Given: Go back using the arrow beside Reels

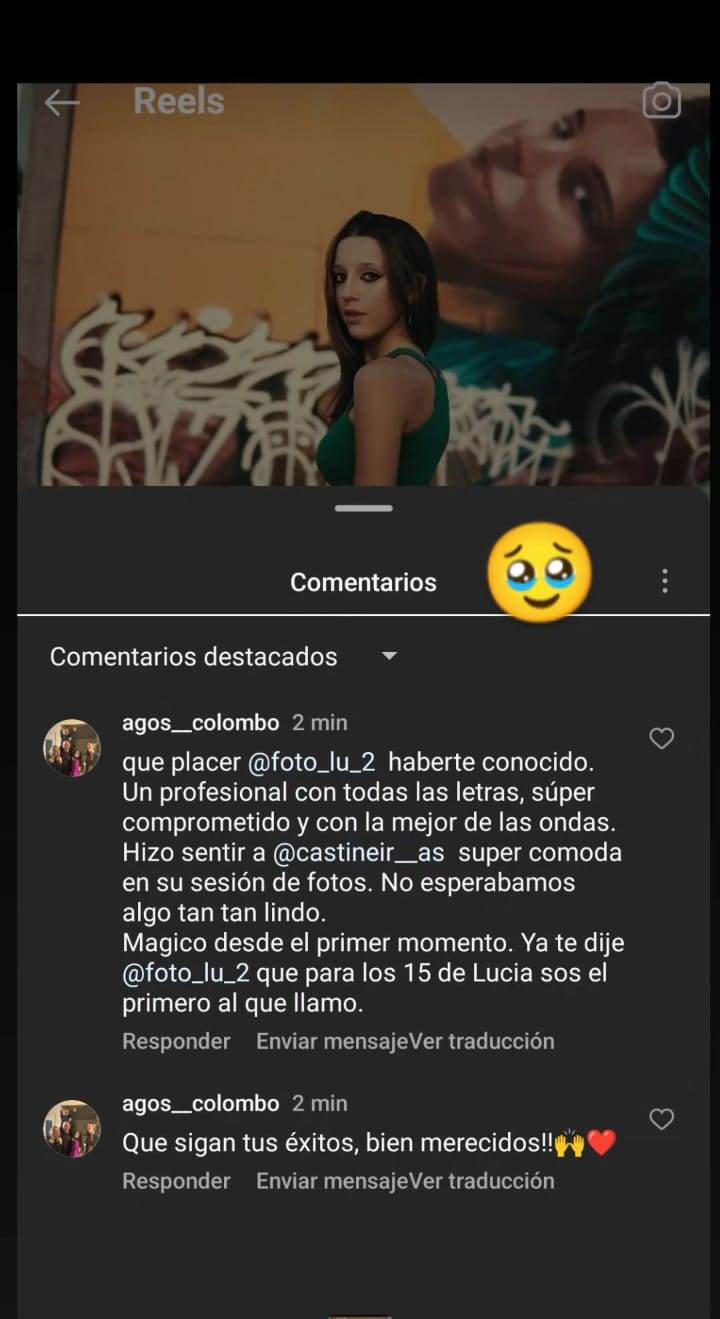Looking at the screenshot, I should coord(61,102).
